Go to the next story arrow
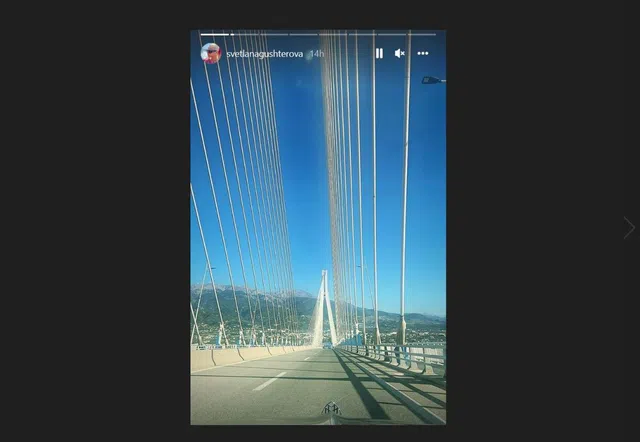 629,228
